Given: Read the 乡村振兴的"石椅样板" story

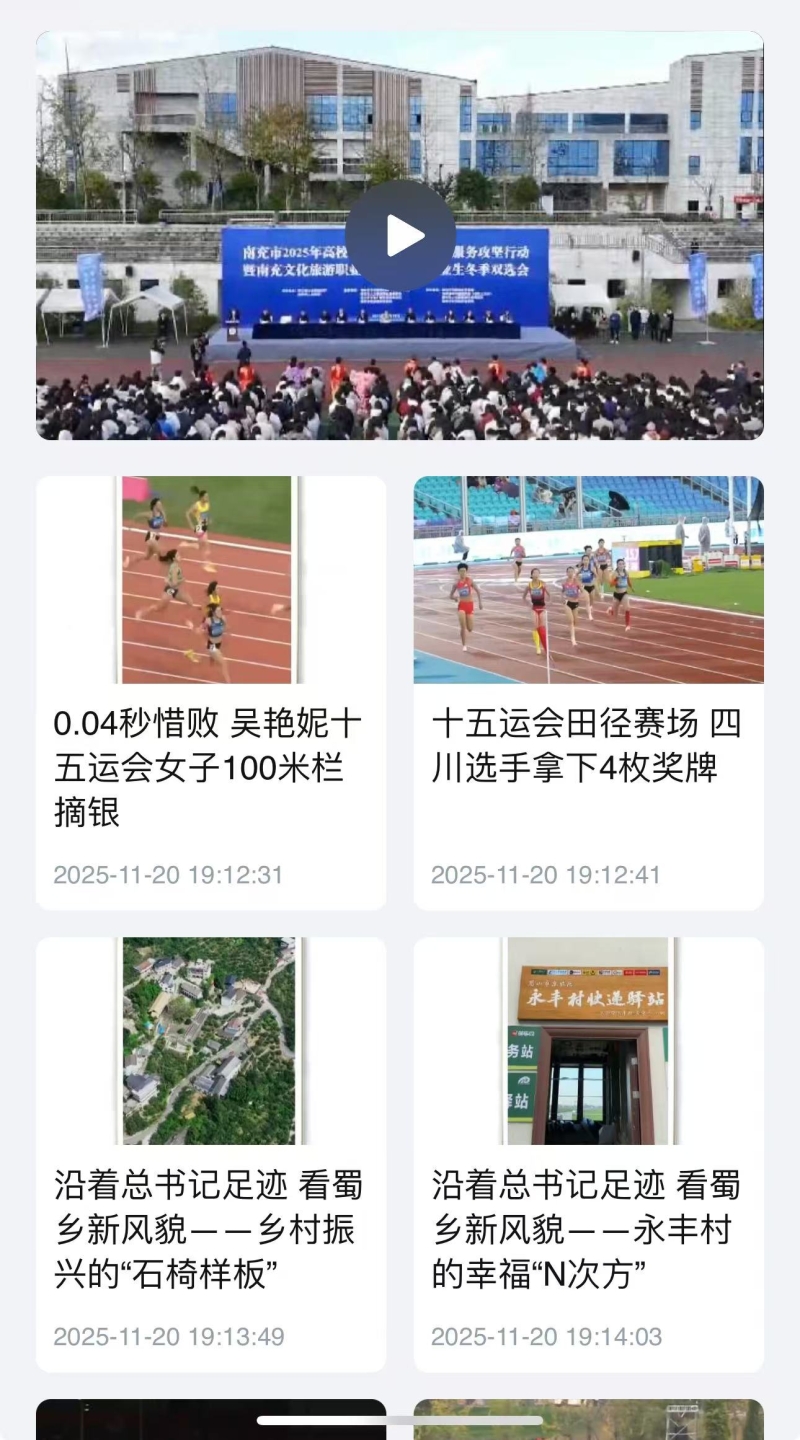Looking at the screenshot, I should [x=209, y=1230].
